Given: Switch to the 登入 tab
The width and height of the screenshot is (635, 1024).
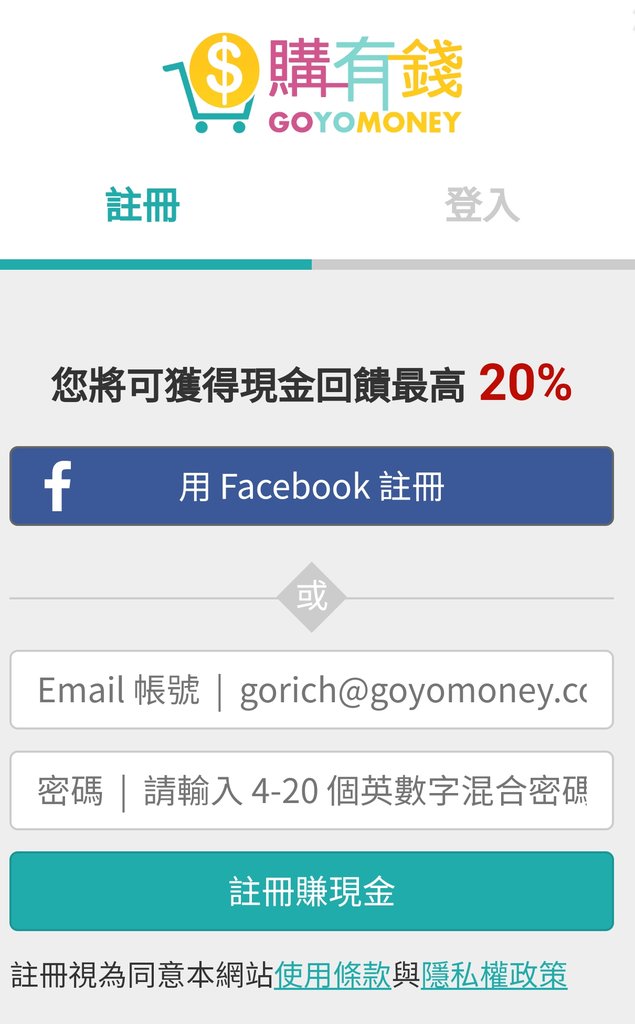Looking at the screenshot, I should (481, 206).
